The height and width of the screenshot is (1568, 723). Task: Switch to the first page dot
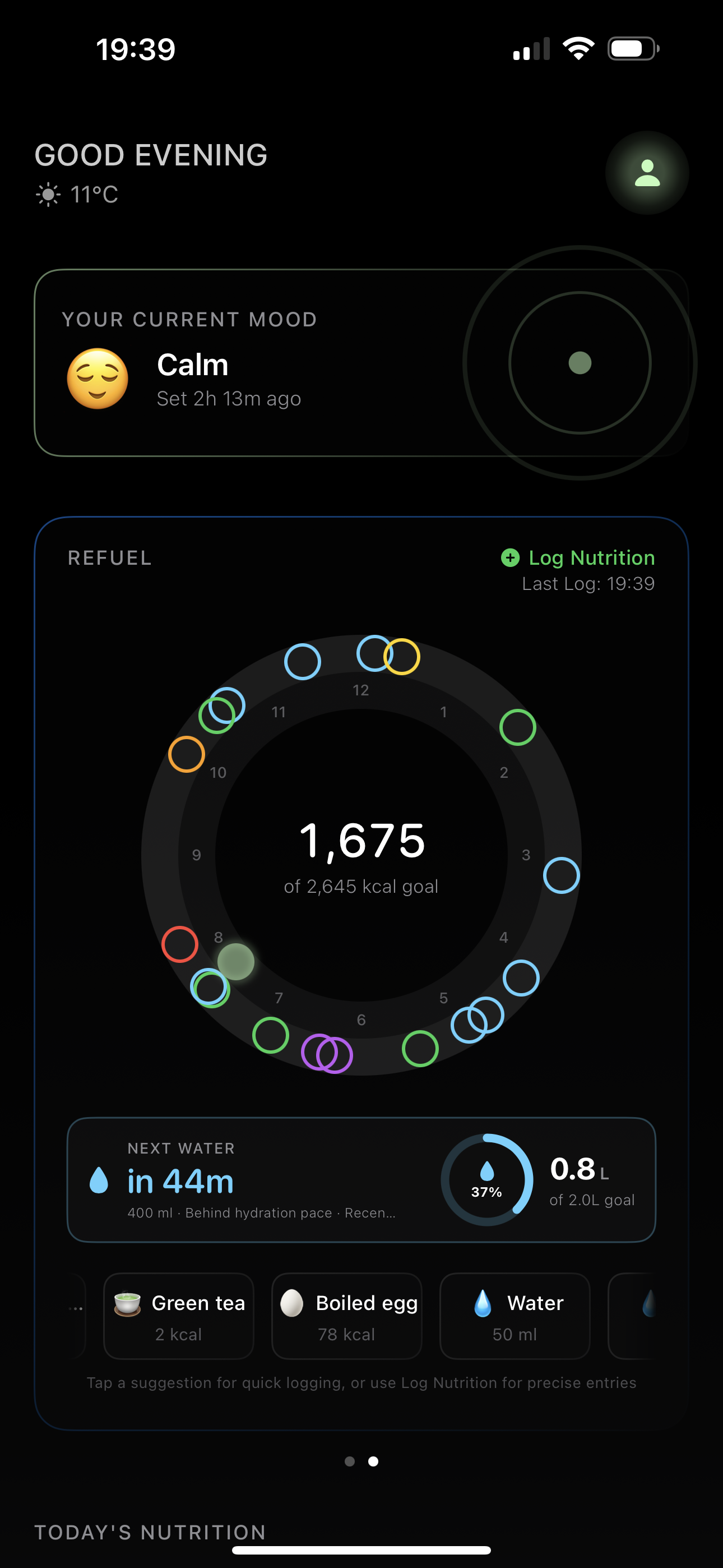point(349,1461)
